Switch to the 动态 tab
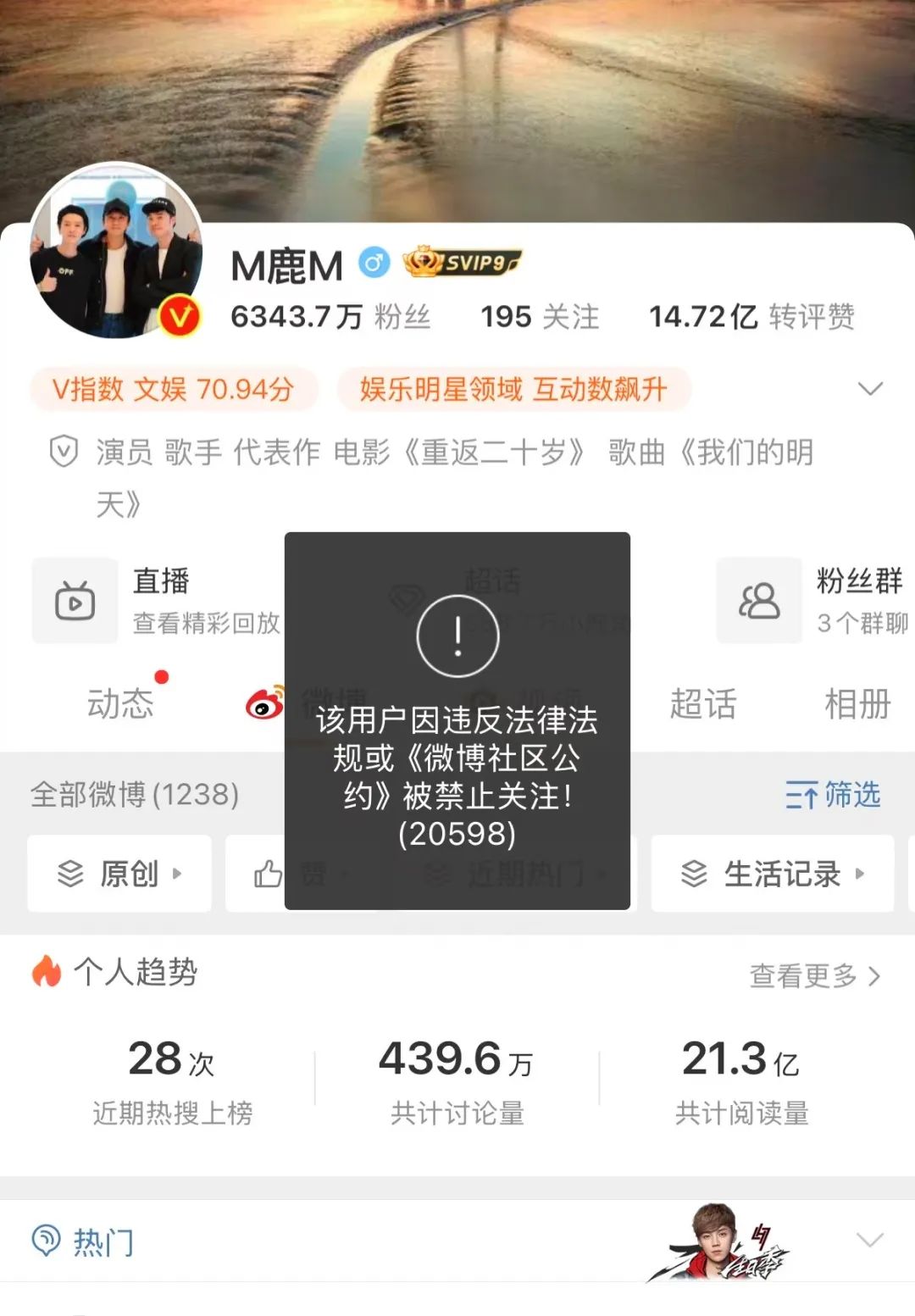 121,703
